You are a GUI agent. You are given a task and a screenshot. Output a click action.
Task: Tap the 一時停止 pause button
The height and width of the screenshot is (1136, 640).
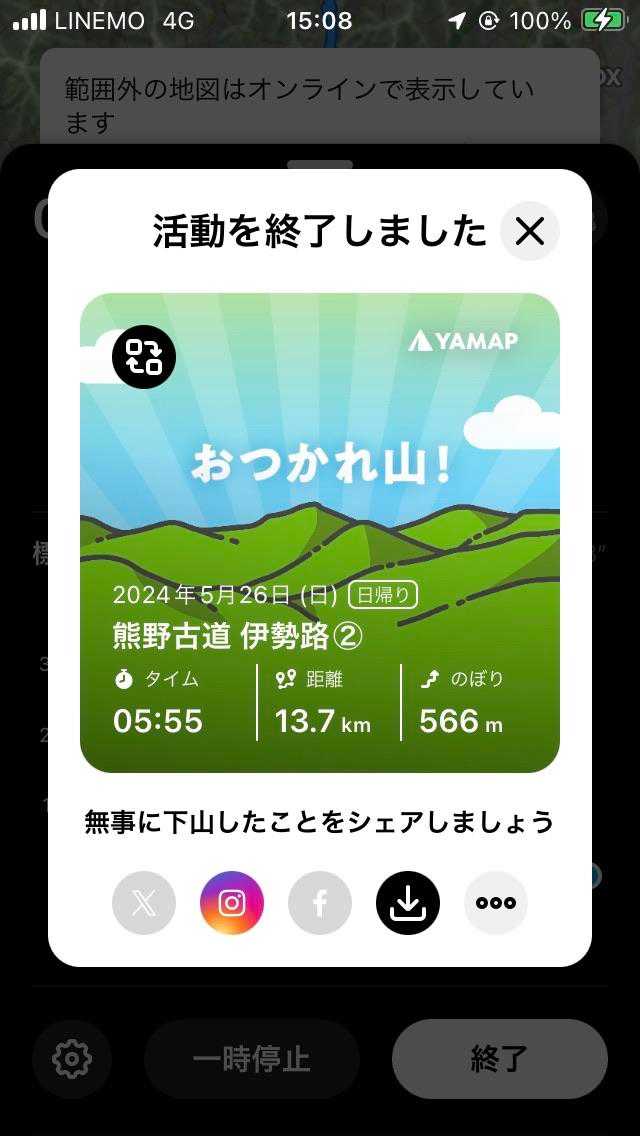coord(252,1059)
